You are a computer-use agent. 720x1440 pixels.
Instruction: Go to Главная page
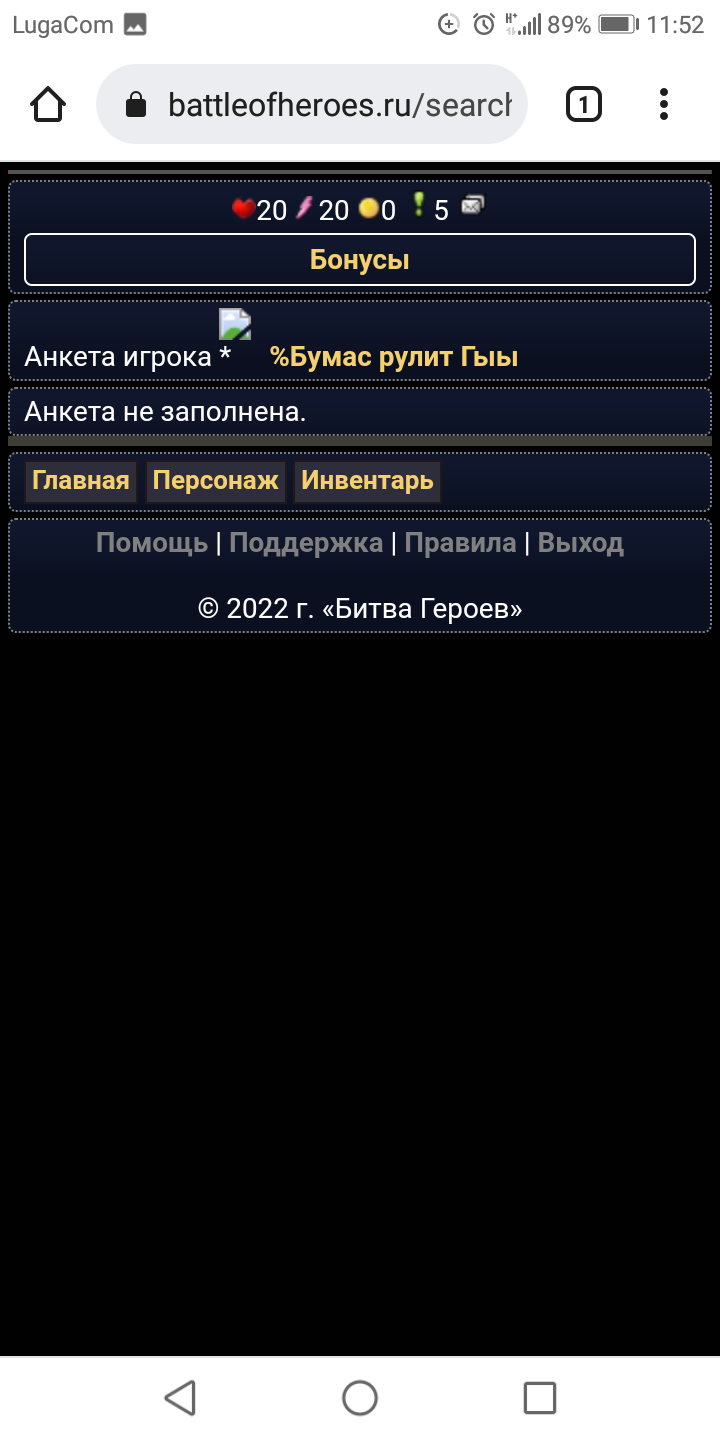(x=81, y=481)
